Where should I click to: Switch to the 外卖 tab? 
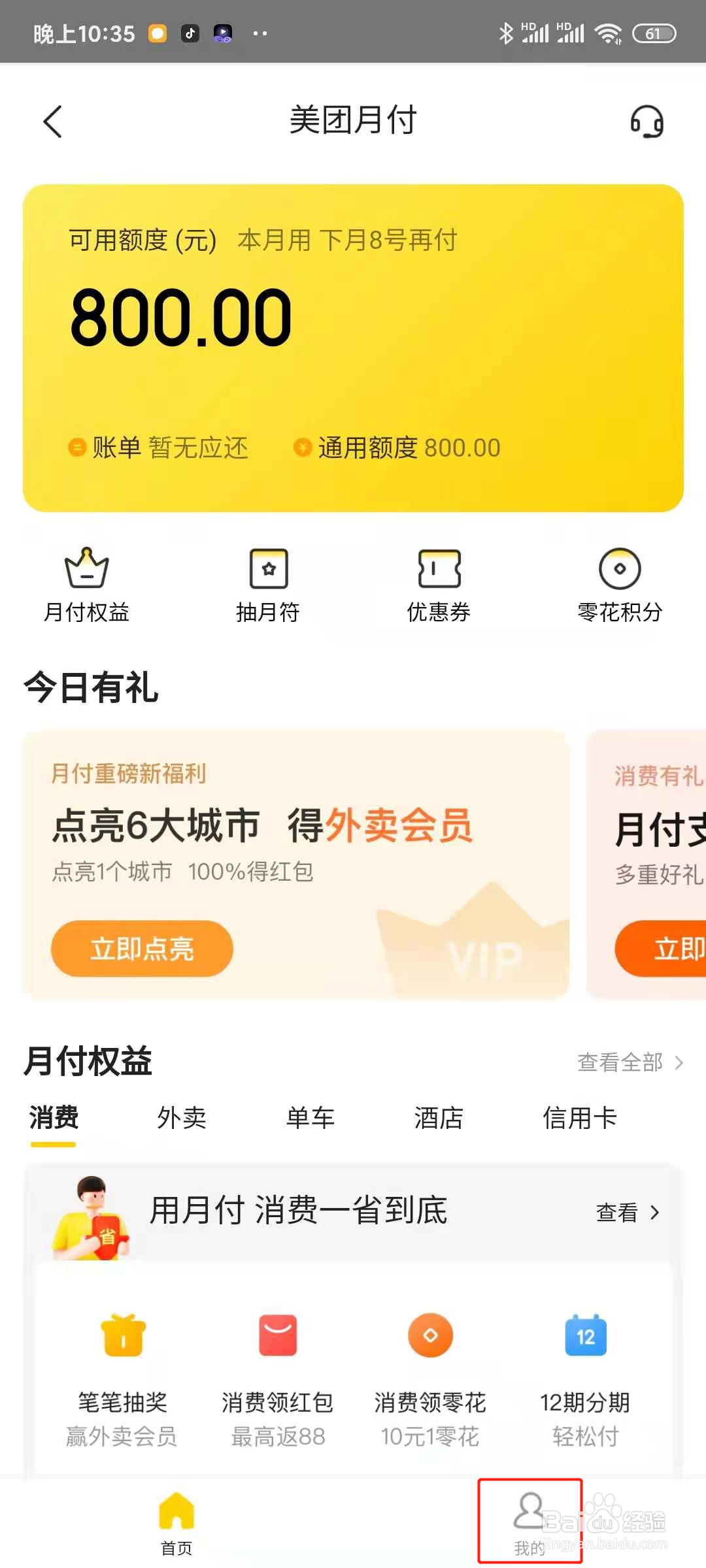pyautogui.click(x=181, y=1118)
